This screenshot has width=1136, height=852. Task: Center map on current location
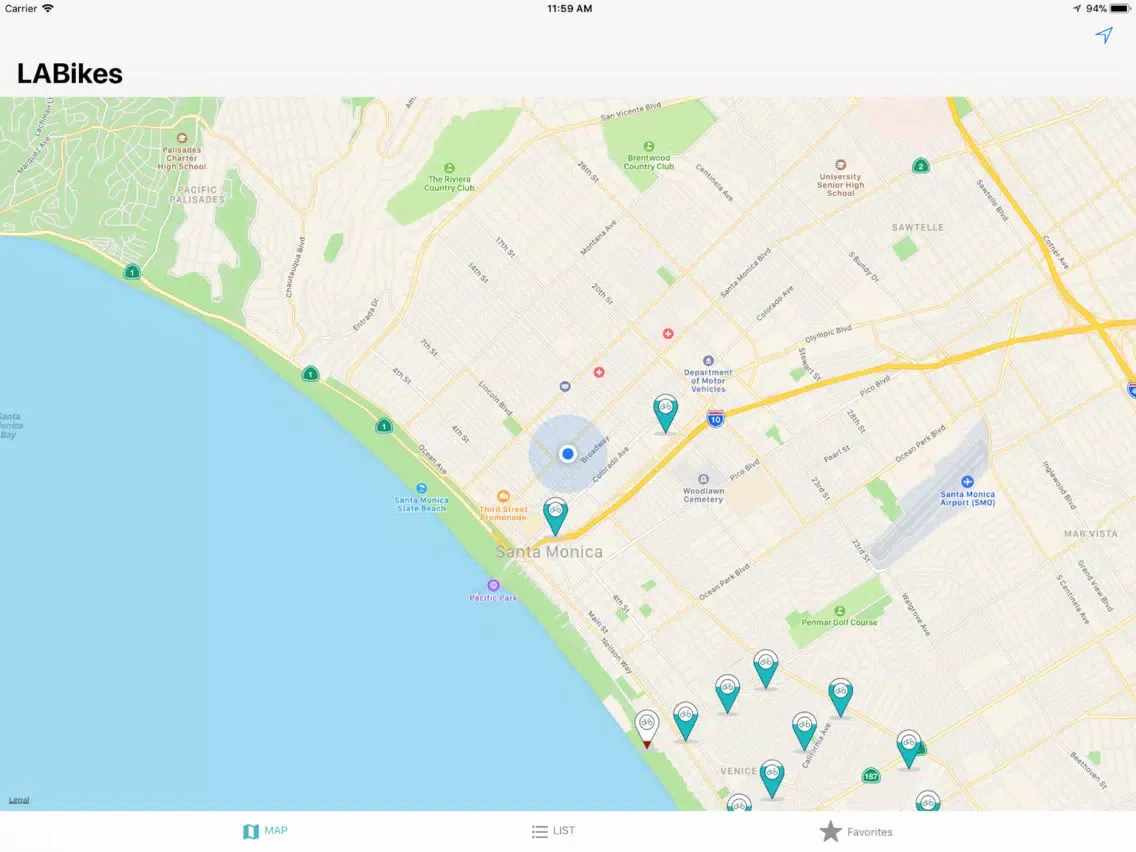click(x=1104, y=36)
